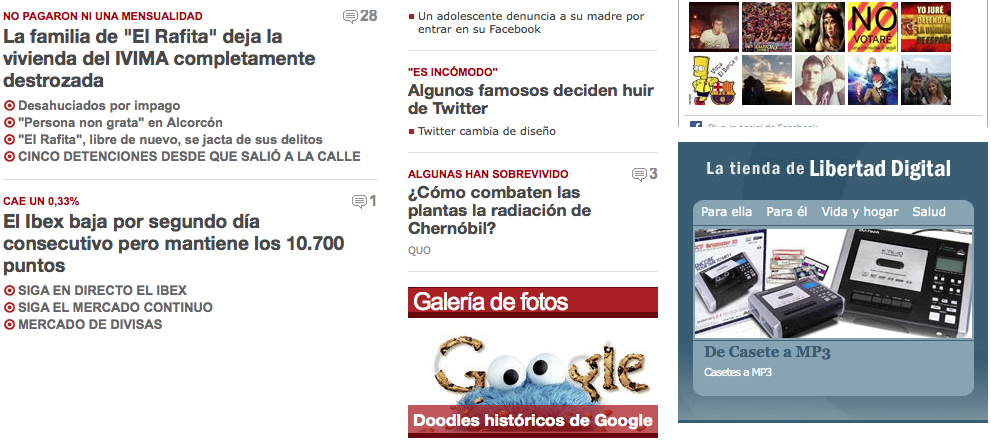Viewport: 991px width, 444px height.
Task: Open the Chernóbil plants radiation article
Action: click(499, 210)
